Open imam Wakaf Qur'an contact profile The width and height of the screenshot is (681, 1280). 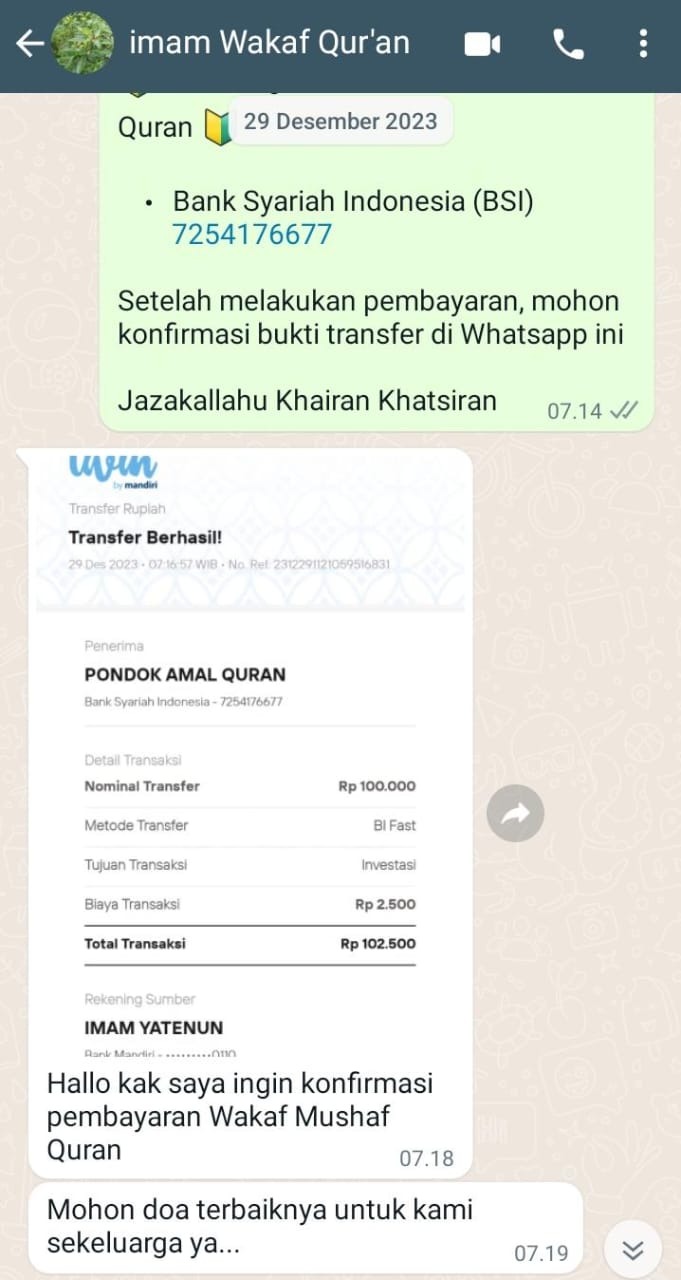click(x=269, y=44)
